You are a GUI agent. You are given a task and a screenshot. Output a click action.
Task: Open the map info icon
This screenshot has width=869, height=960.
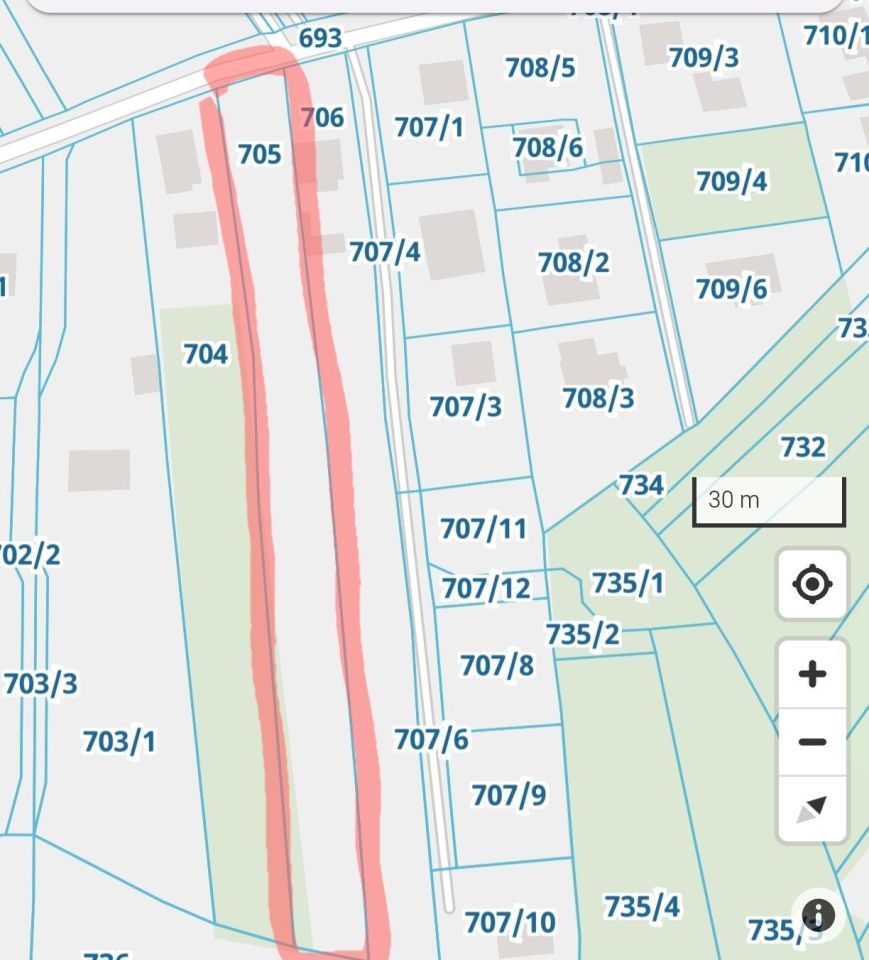pyautogui.click(x=819, y=915)
